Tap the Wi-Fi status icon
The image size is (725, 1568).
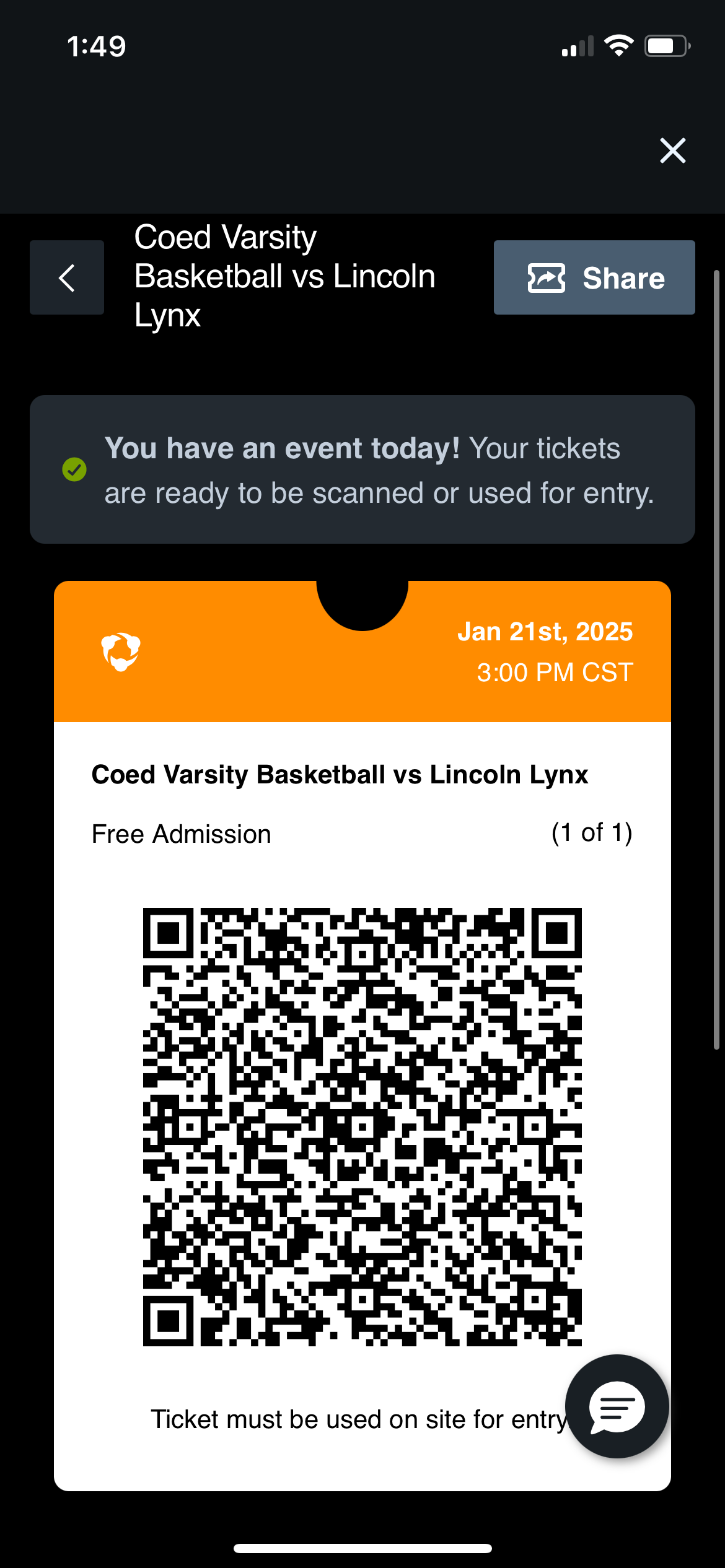[x=618, y=44]
